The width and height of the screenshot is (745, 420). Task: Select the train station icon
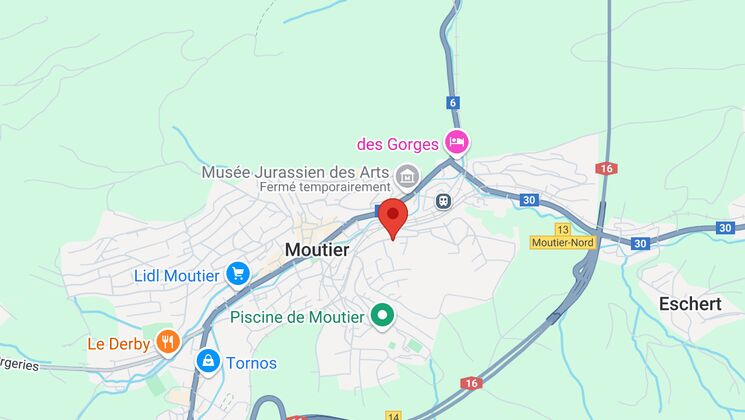443,201
